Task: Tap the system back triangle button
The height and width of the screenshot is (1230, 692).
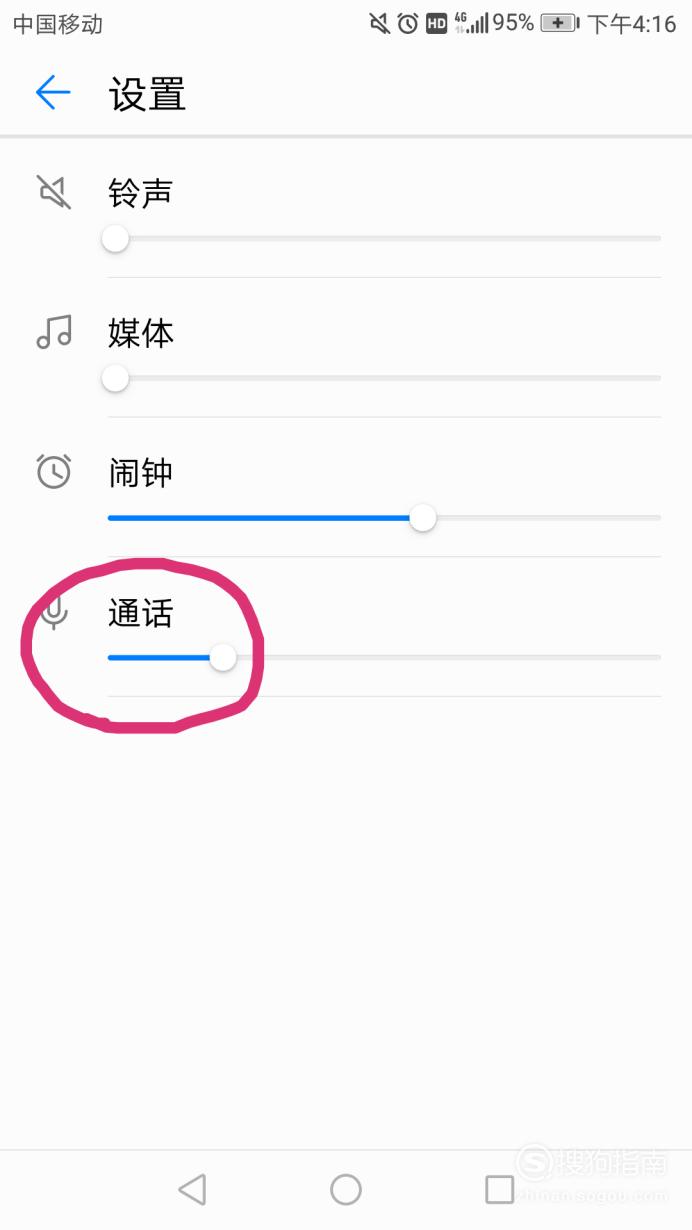Action: [192, 1189]
